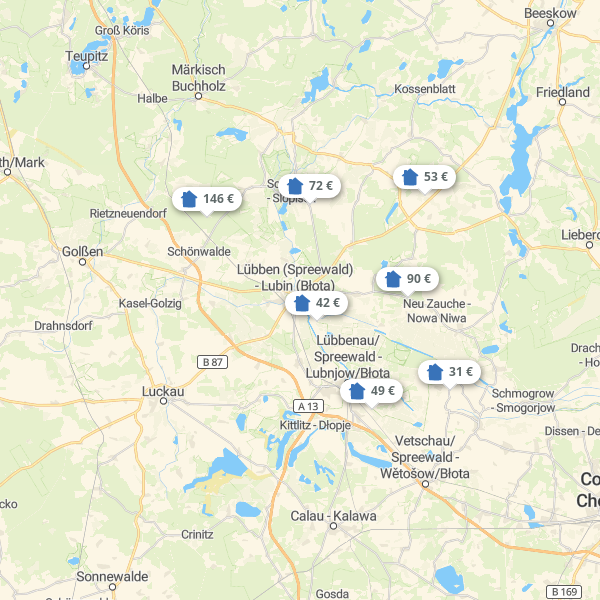Open the 146 € listing marker
This screenshot has width=600, height=600.
click(x=207, y=199)
